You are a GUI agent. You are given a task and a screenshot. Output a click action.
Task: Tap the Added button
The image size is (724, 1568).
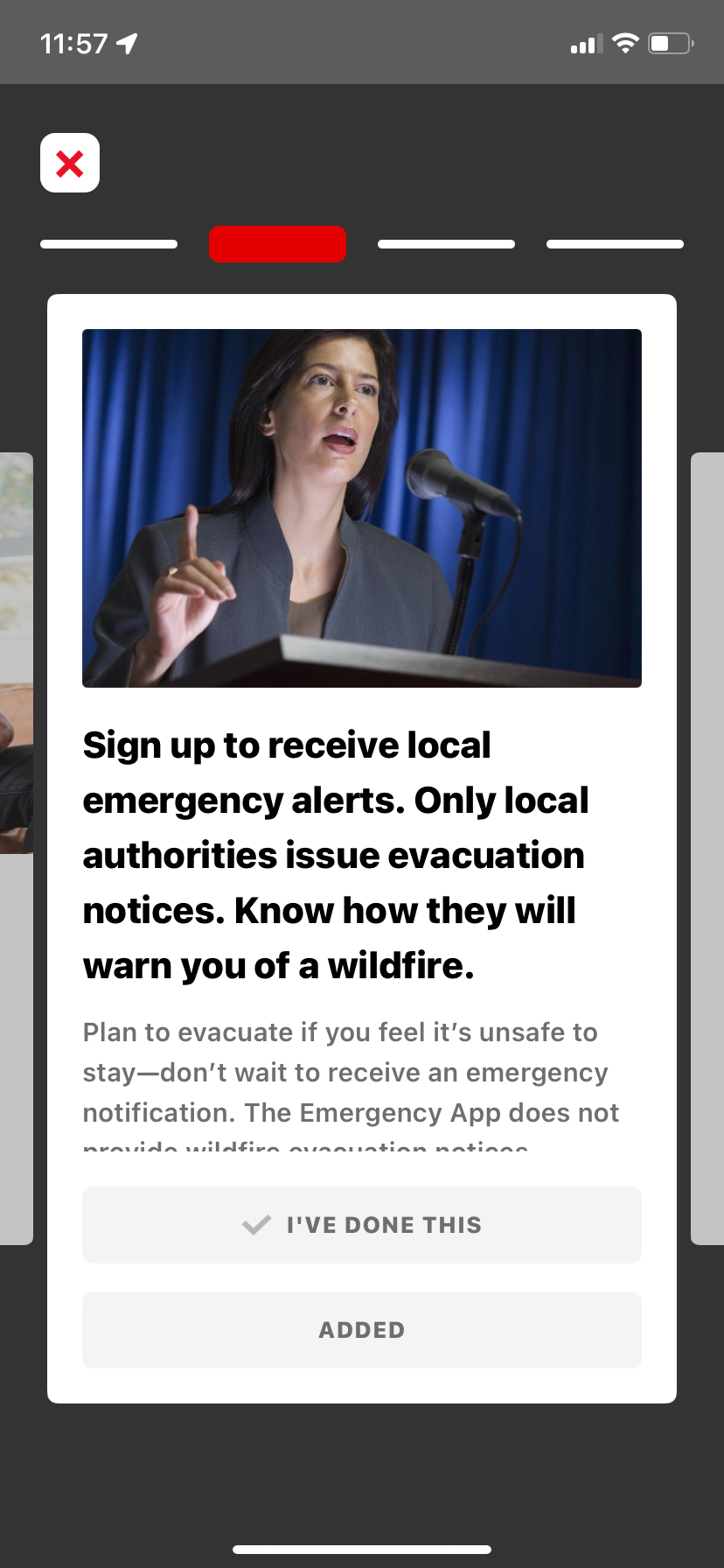tap(362, 1329)
